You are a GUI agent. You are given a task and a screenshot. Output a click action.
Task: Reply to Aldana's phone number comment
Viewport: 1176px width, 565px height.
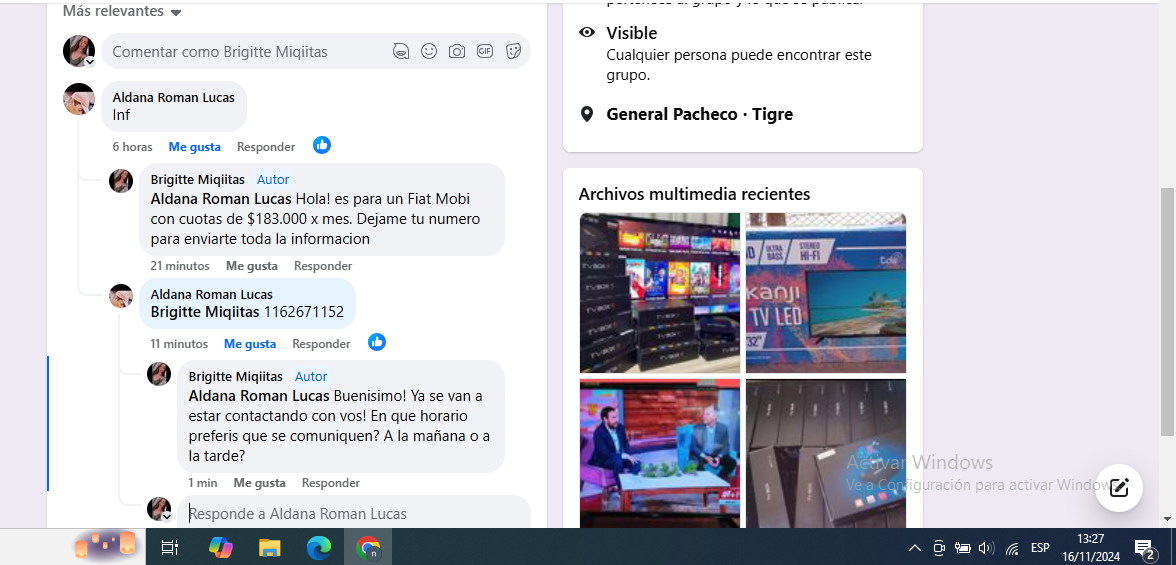tap(321, 344)
